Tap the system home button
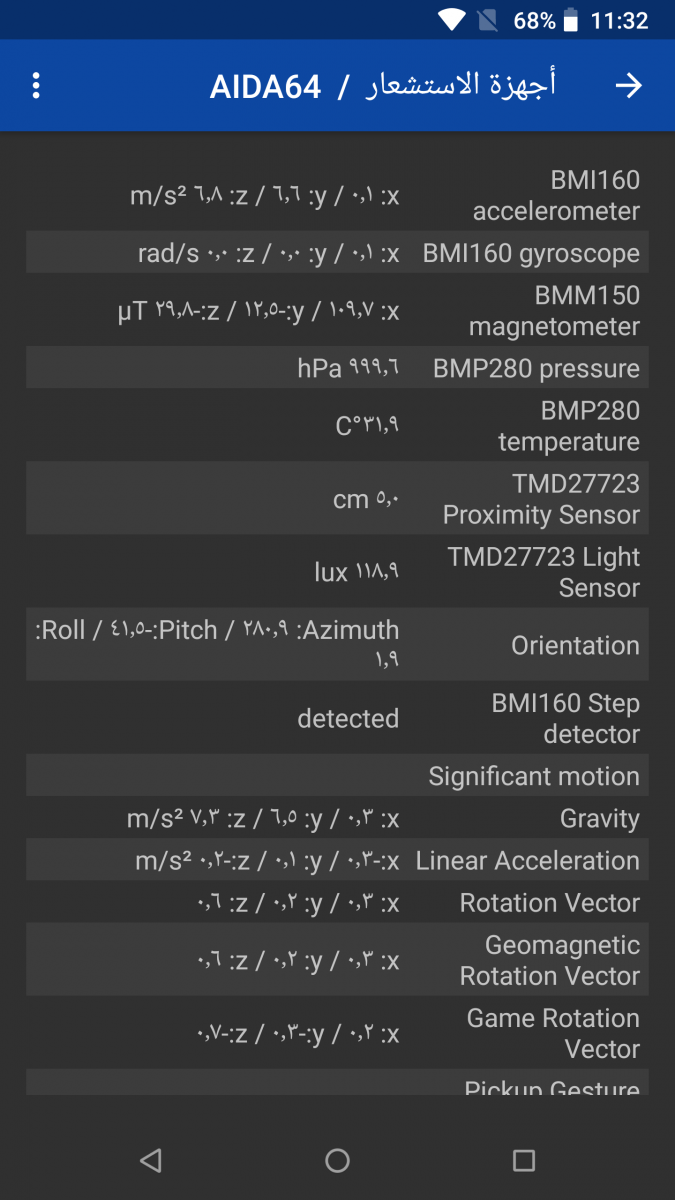 coord(337,1160)
